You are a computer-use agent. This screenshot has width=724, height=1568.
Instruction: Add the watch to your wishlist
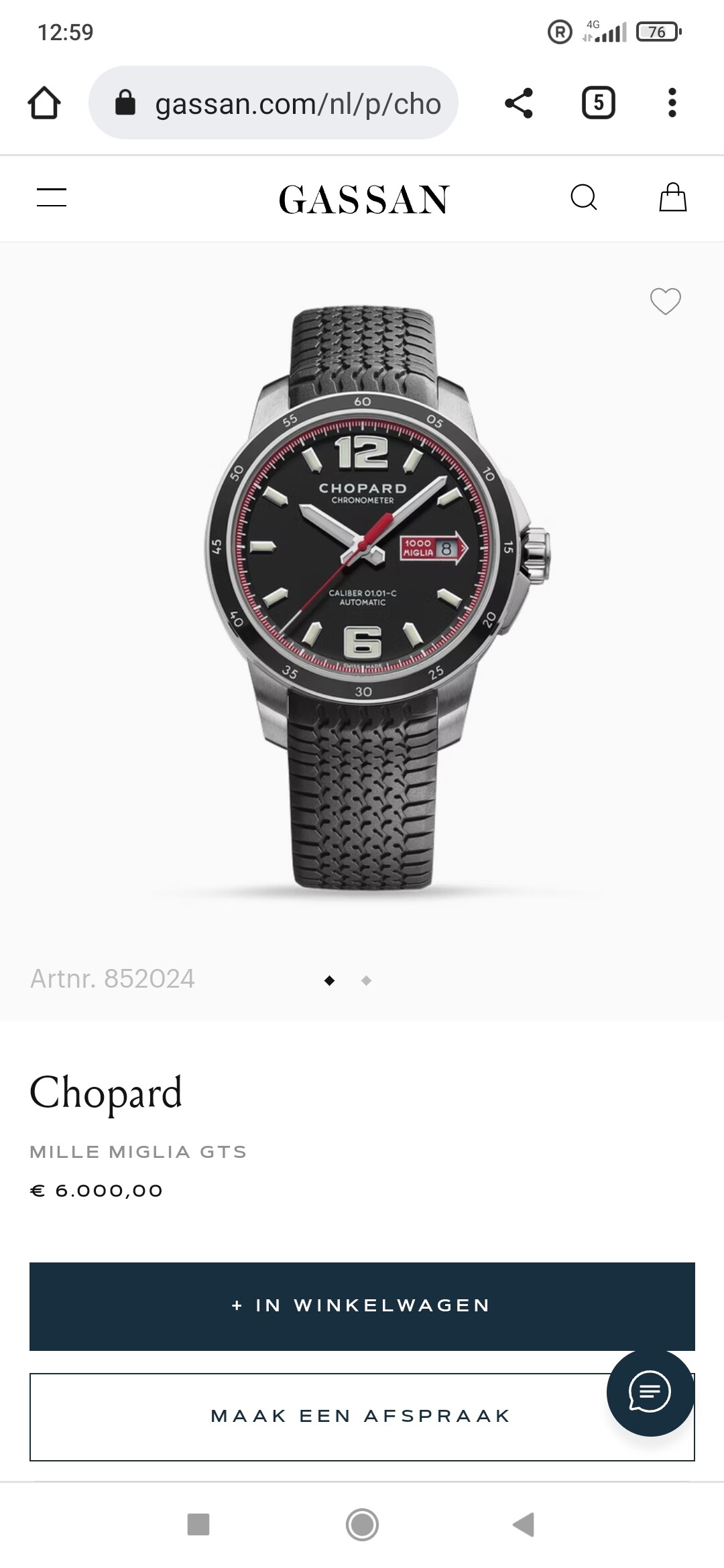pyautogui.click(x=665, y=302)
